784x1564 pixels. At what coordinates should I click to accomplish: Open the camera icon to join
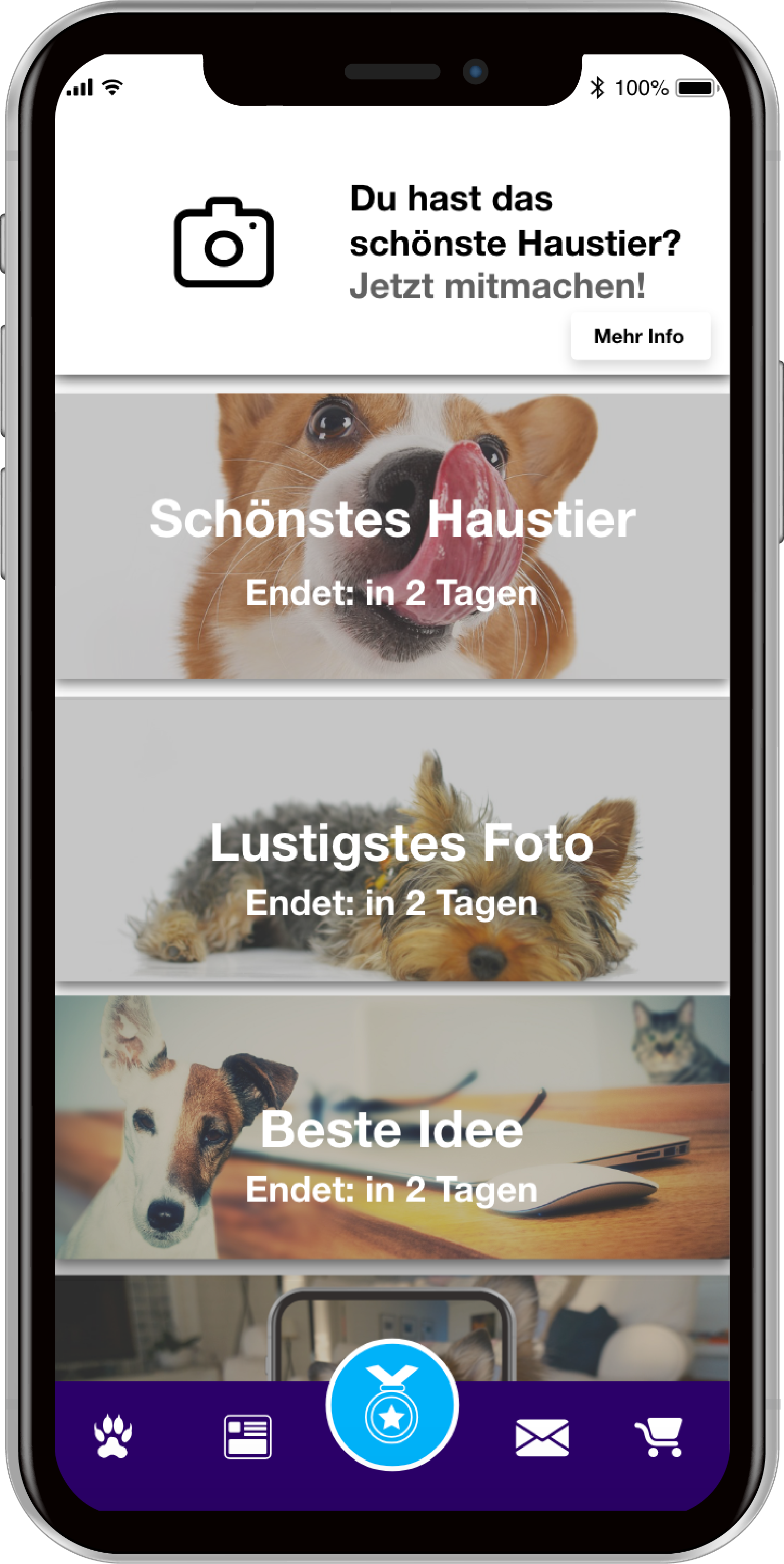tap(223, 243)
